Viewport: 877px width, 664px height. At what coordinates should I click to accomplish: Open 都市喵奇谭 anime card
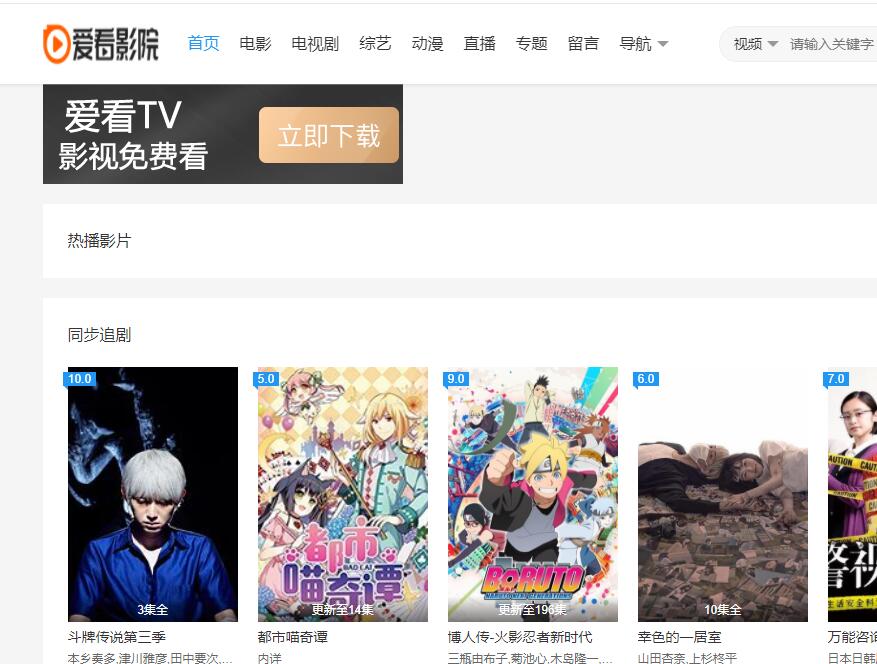pyautogui.click(x=342, y=494)
